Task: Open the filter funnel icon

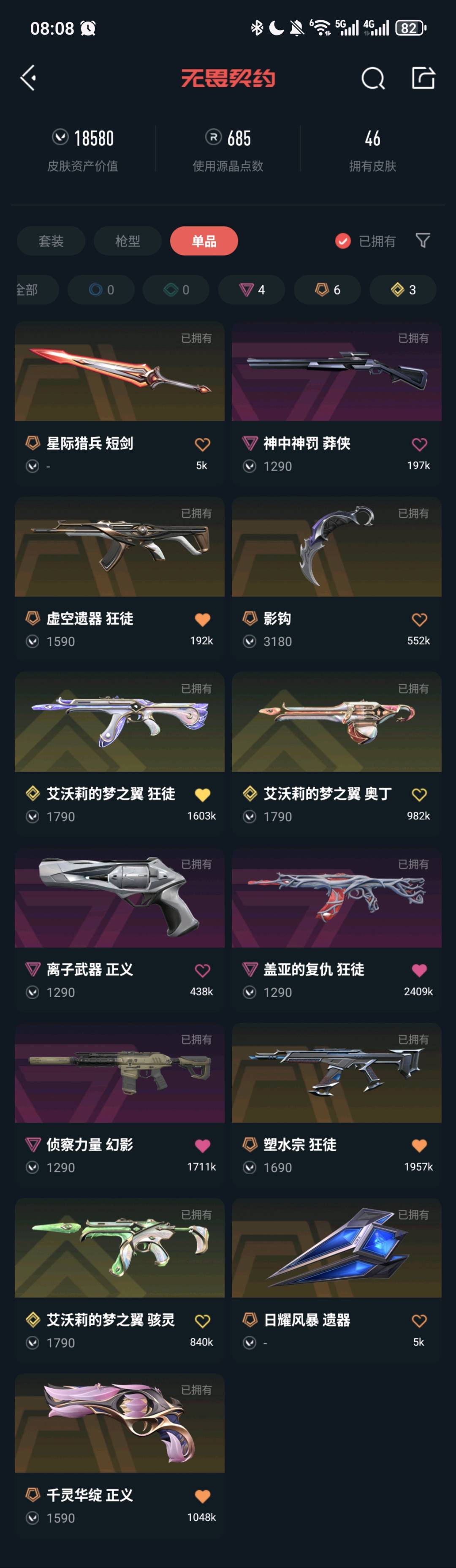Action: click(x=423, y=240)
